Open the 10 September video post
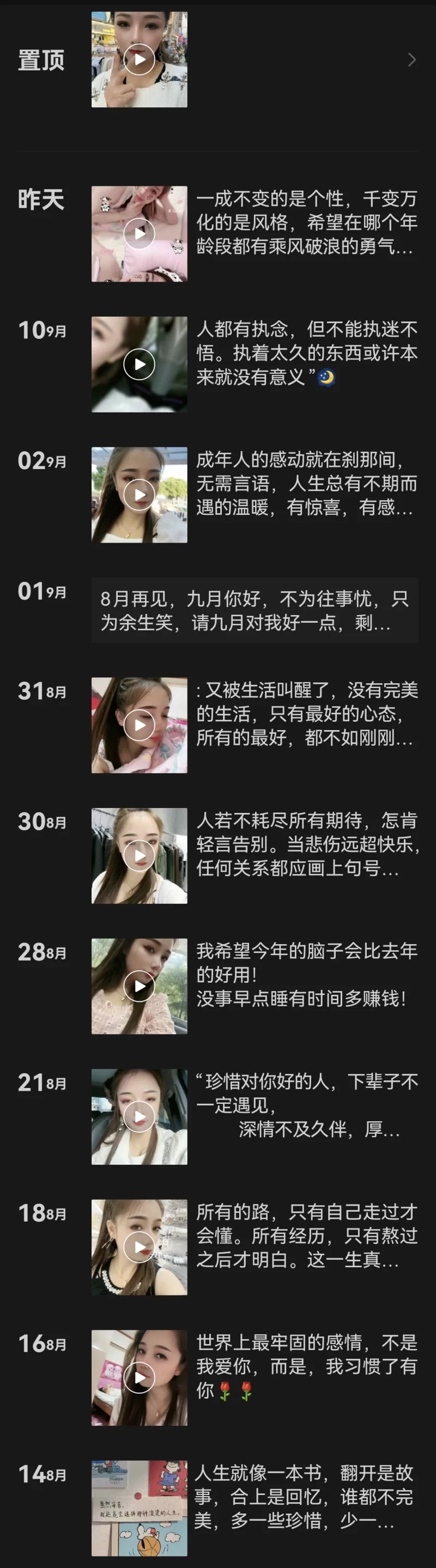This screenshot has width=436, height=1568. pyautogui.click(x=139, y=364)
